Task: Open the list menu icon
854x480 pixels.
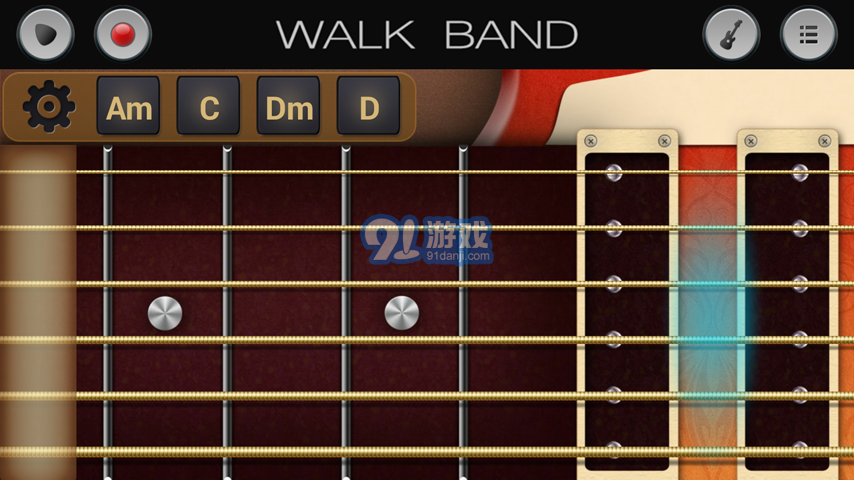Action: (808, 34)
